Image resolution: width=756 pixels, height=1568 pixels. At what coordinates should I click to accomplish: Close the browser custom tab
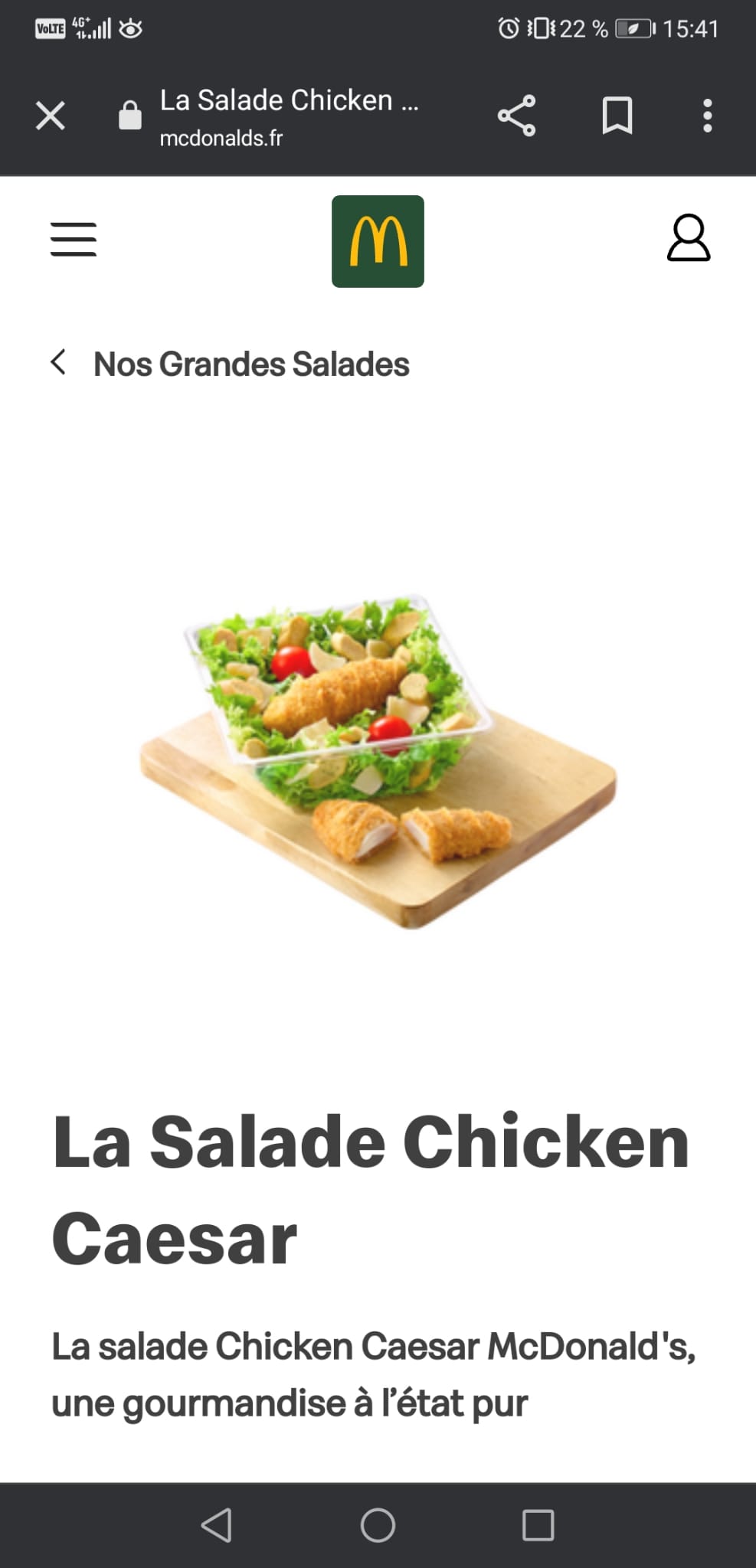pyautogui.click(x=51, y=116)
